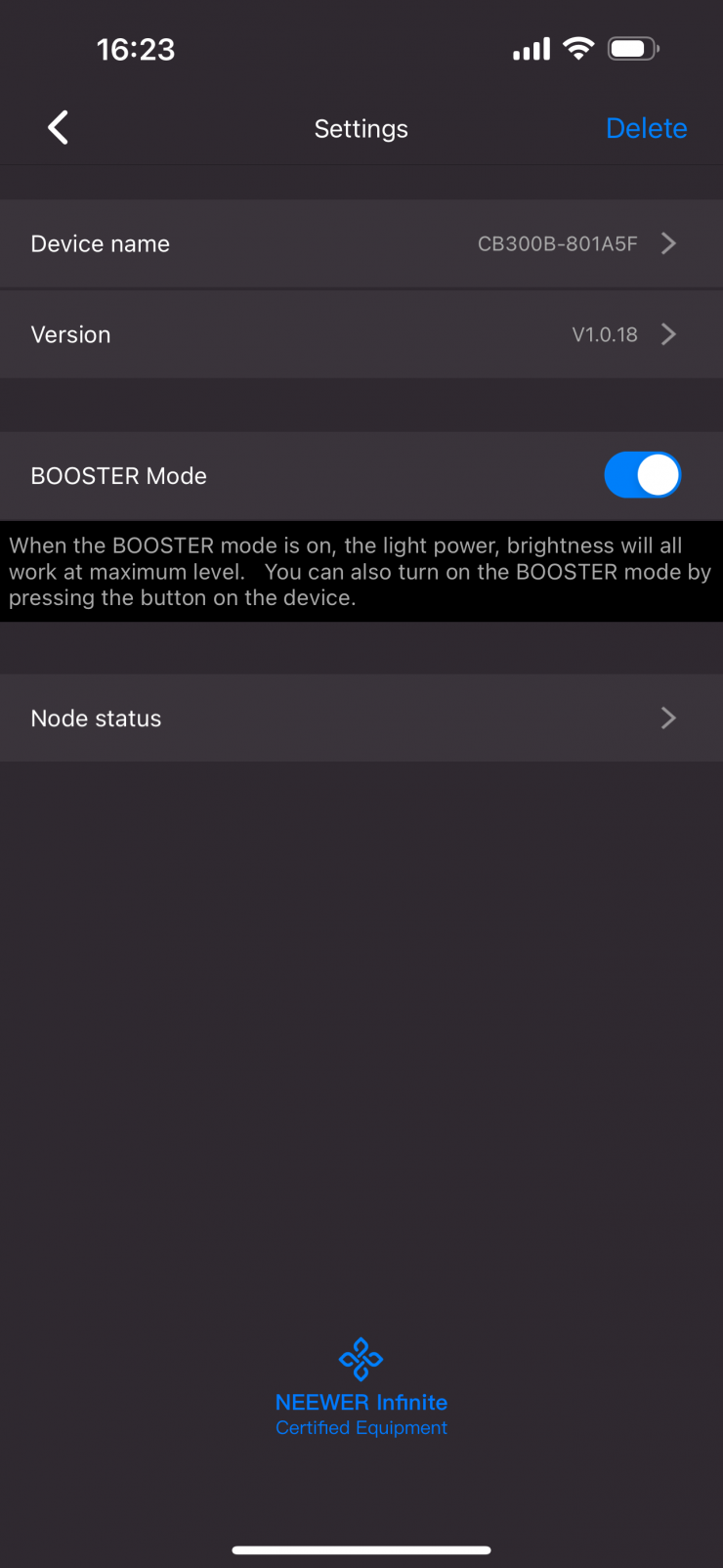Turn off the BOOSTER Mode switch
Viewport: 723px width, 1568px height.
pos(642,475)
